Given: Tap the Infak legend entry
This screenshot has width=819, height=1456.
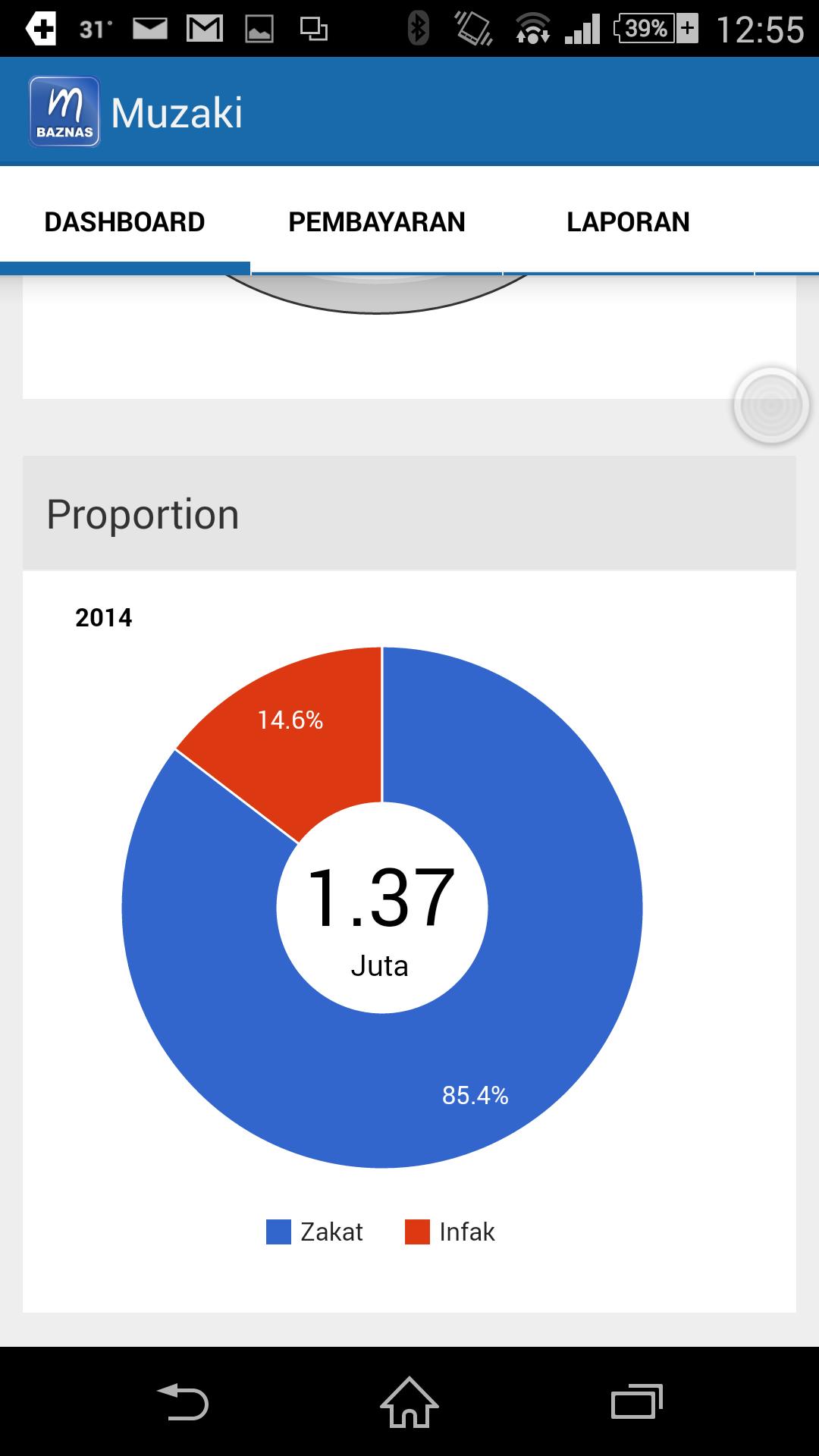Looking at the screenshot, I should [x=450, y=1232].
